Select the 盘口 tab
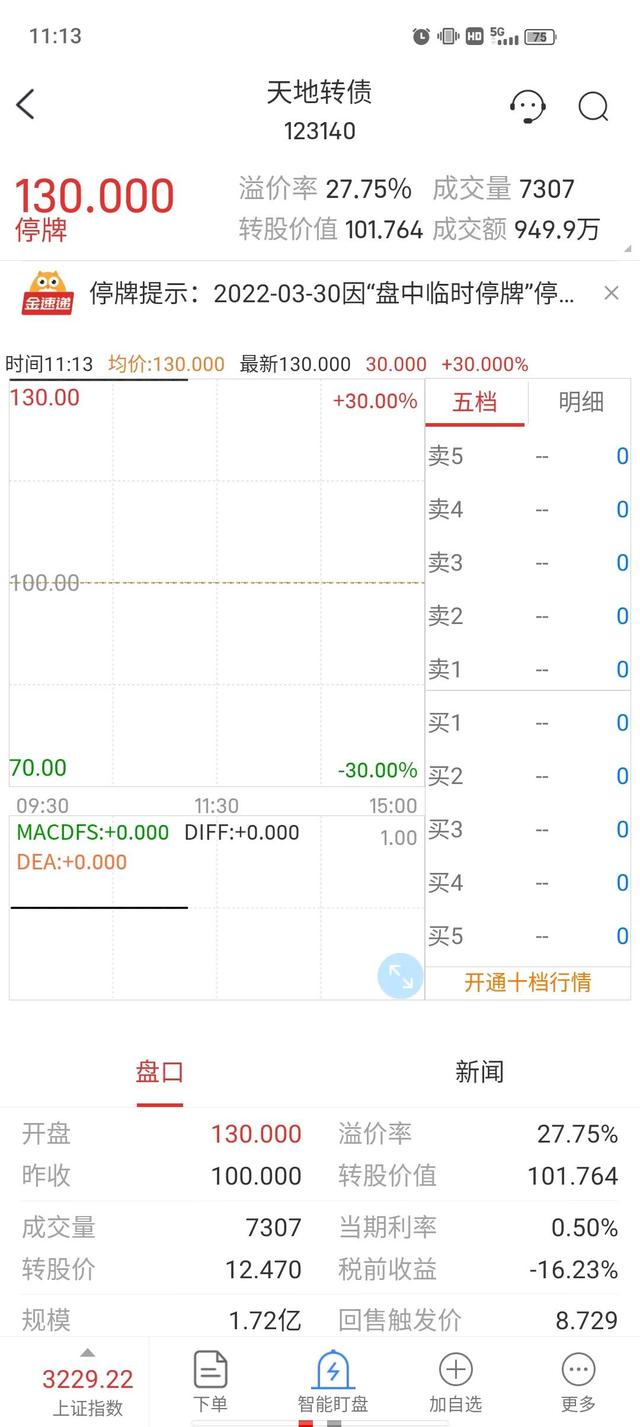Image resolution: width=640 pixels, height=1427 pixels. (160, 1073)
